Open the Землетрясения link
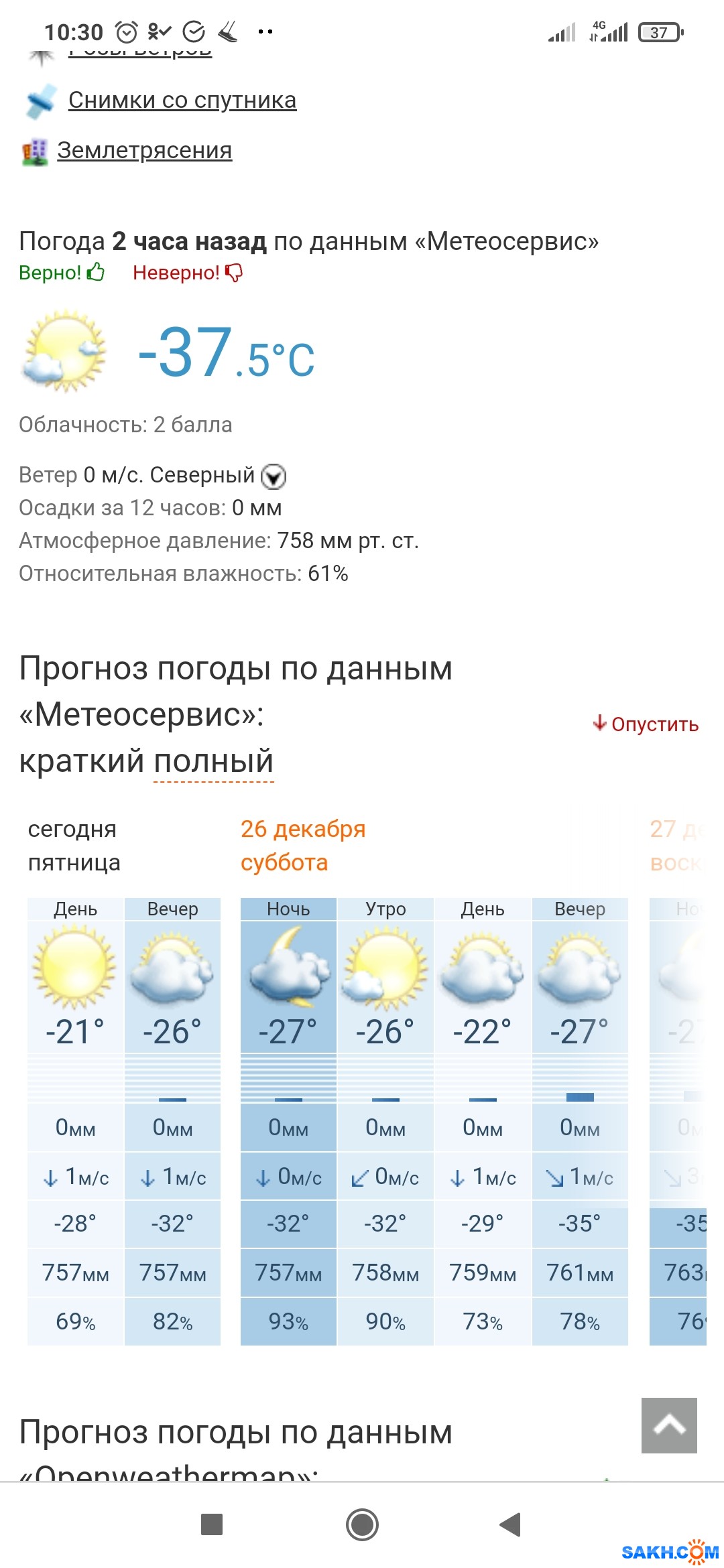Image resolution: width=724 pixels, height=1568 pixels. 144,150
